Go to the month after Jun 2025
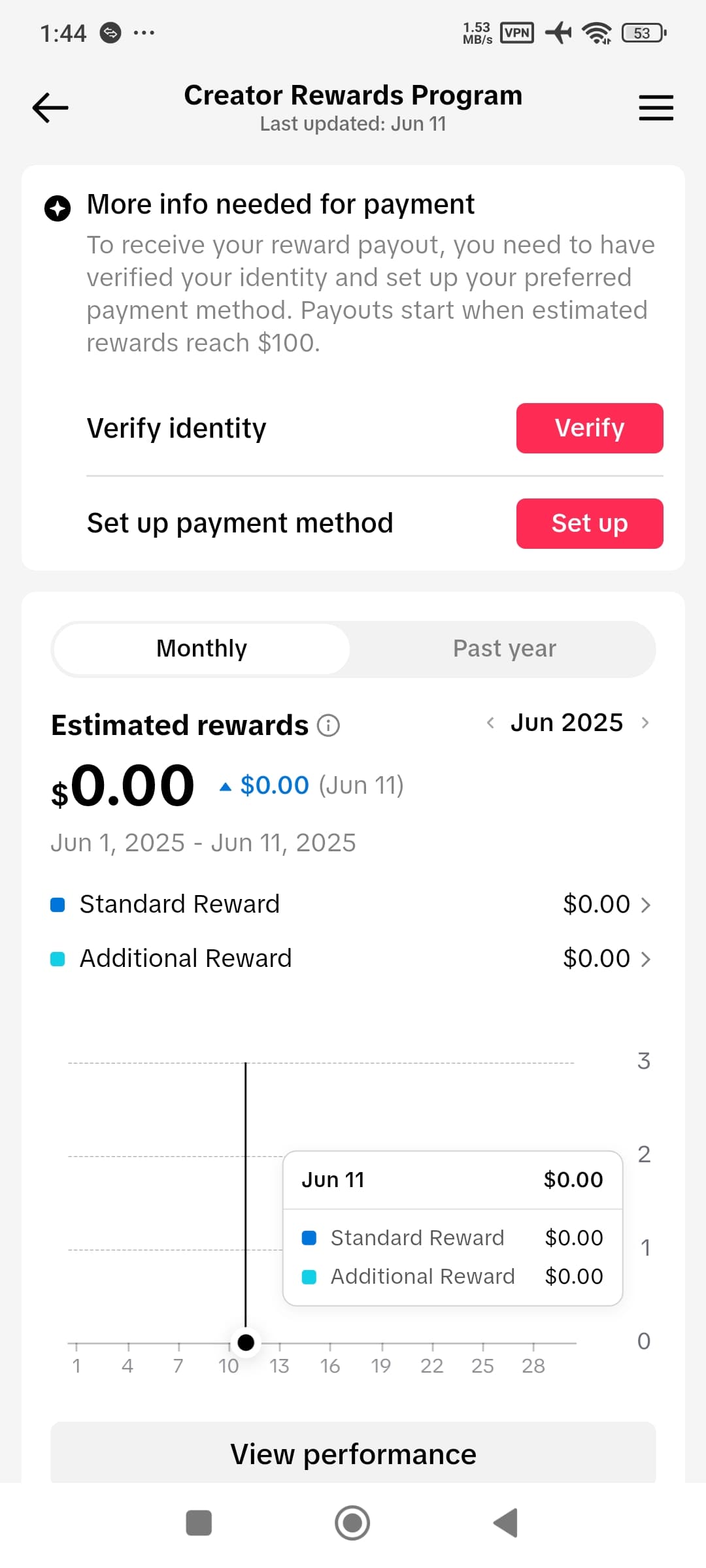 coord(645,723)
